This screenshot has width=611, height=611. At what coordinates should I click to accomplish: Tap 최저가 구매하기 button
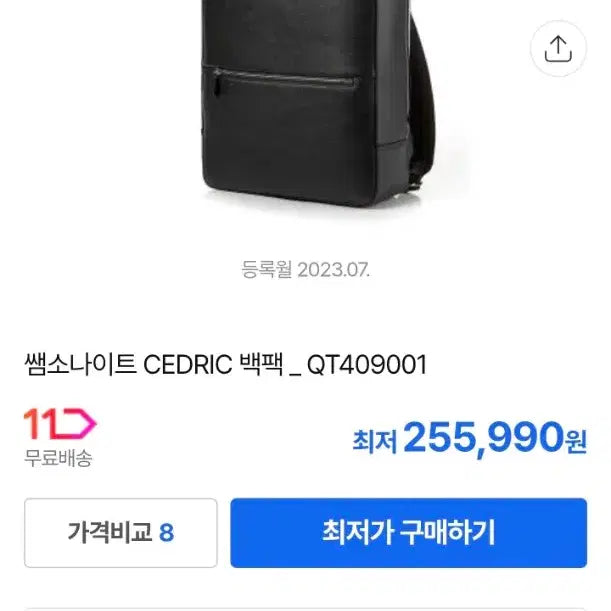(x=408, y=533)
